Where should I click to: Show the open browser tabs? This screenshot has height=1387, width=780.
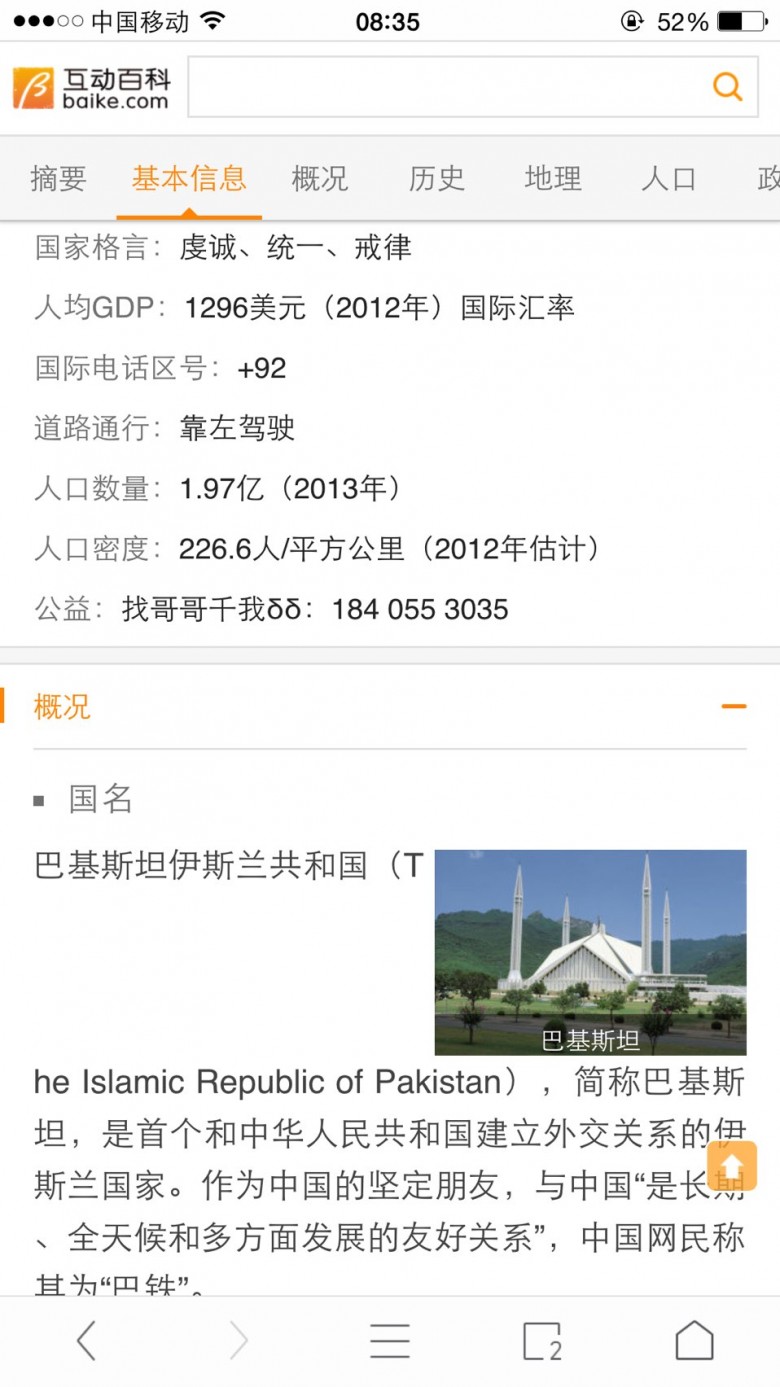pyautogui.click(x=542, y=1341)
